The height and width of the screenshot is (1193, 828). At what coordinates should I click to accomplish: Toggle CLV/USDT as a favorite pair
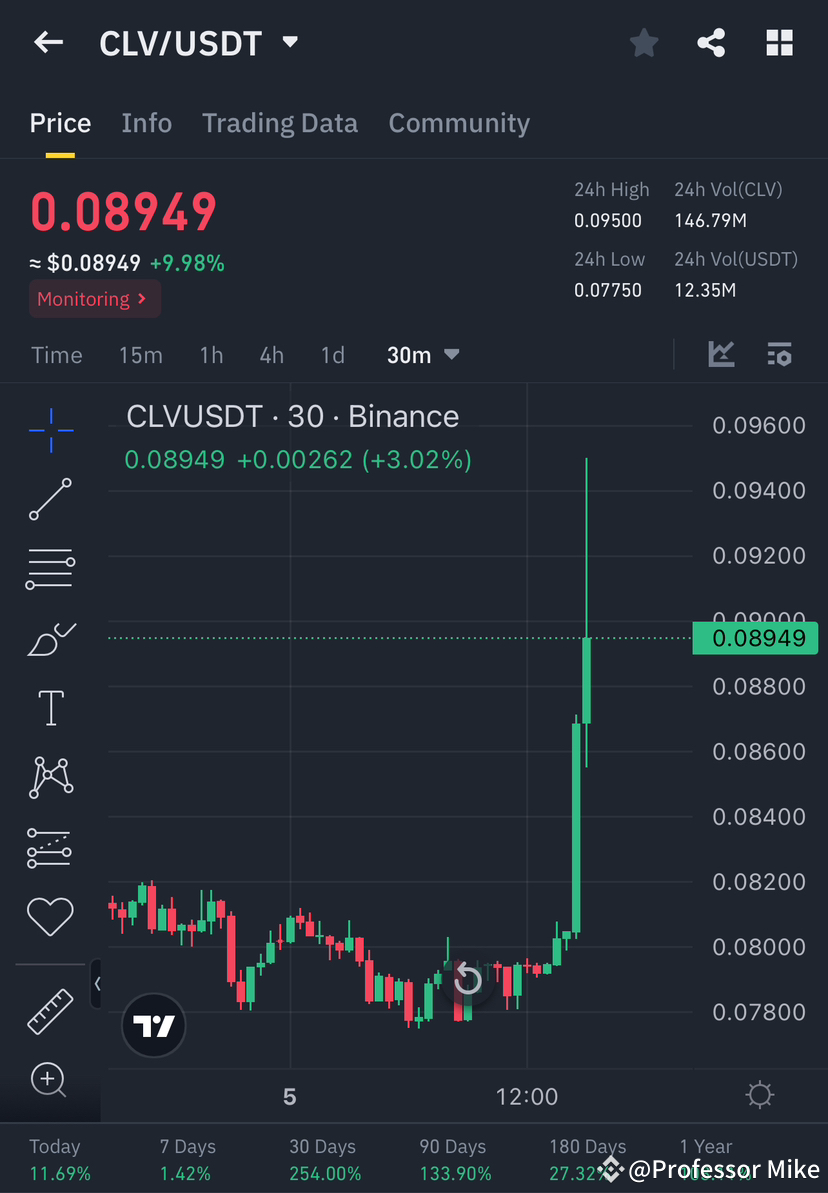click(x=643, y=42)
